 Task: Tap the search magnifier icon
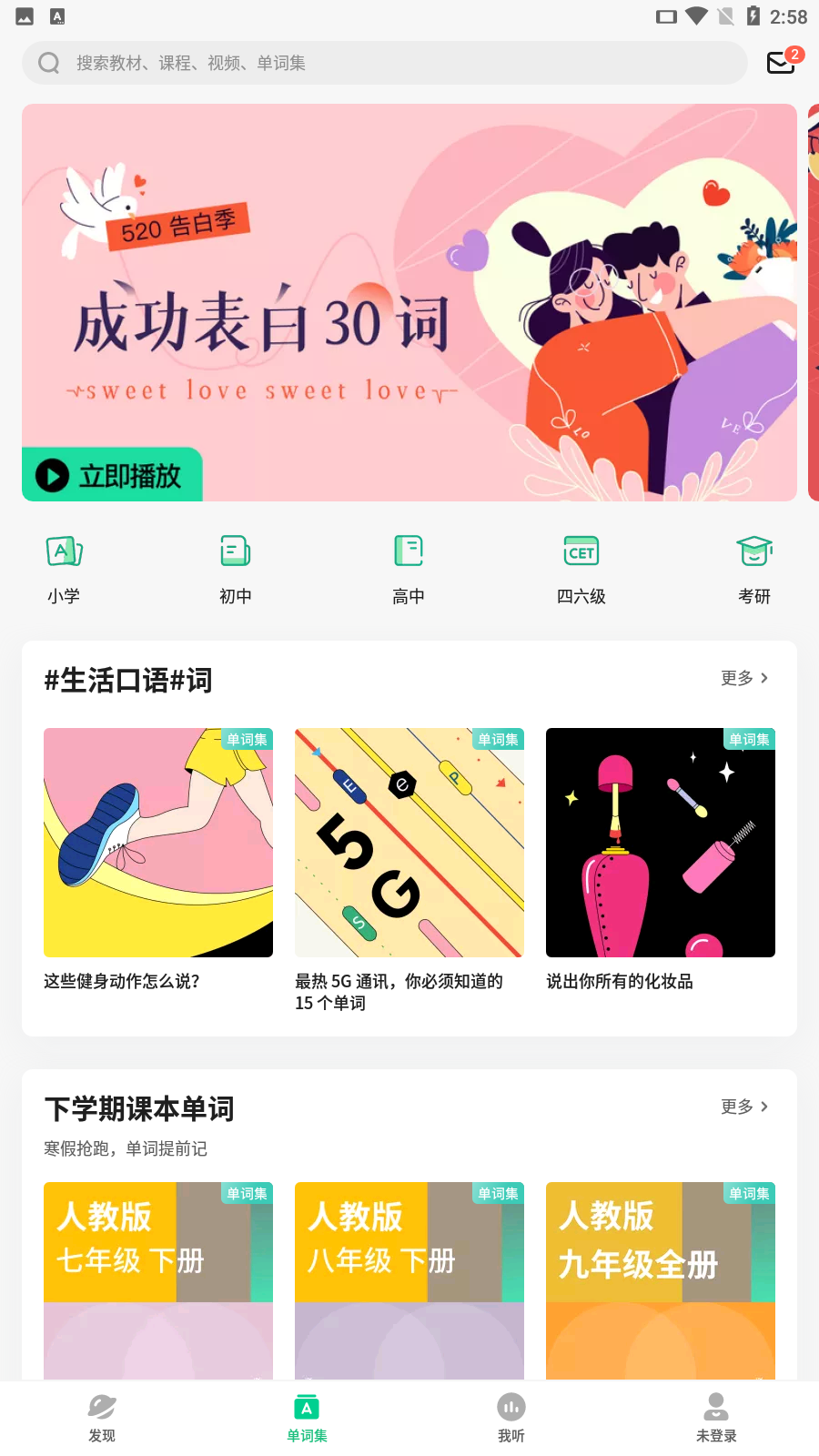click(x=48, y=62)
